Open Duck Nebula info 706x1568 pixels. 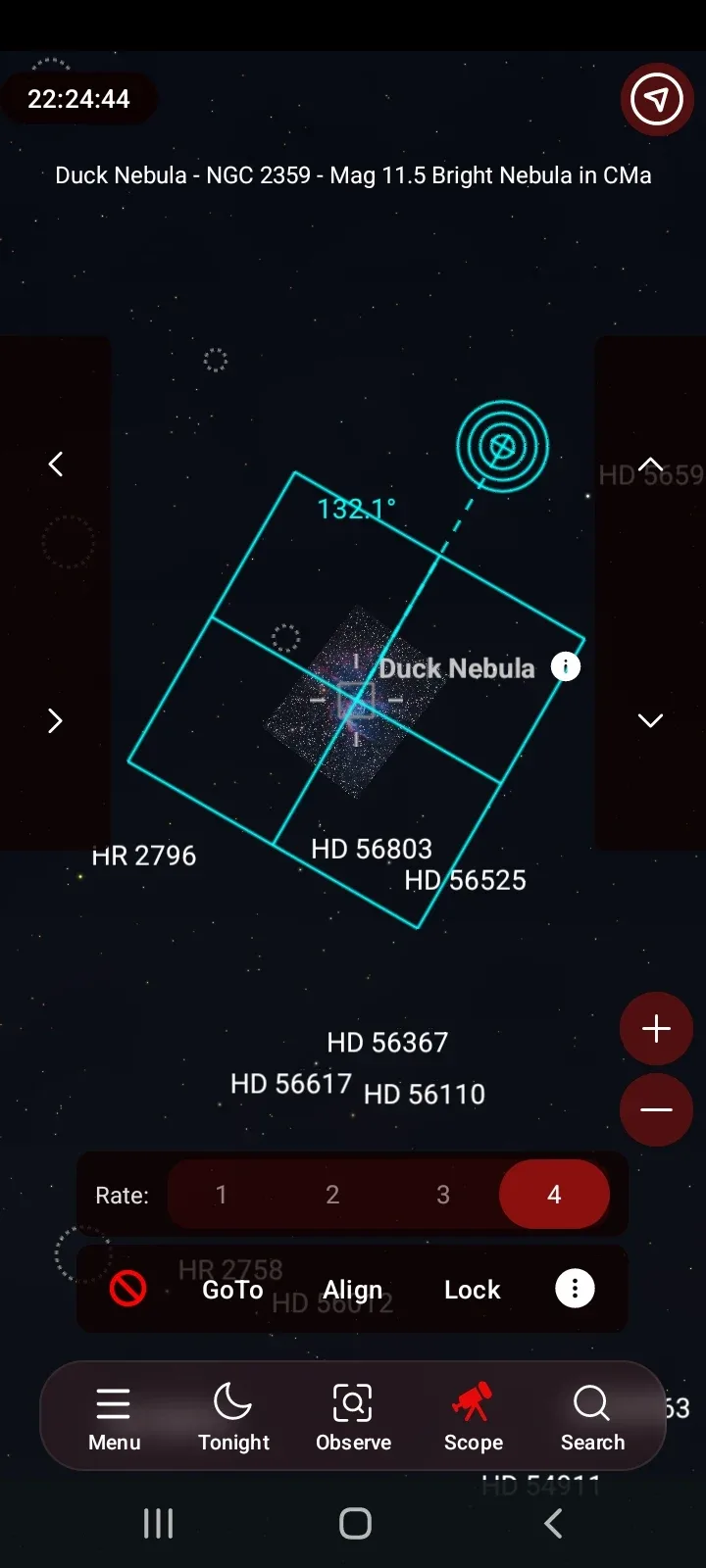point(566,666)
